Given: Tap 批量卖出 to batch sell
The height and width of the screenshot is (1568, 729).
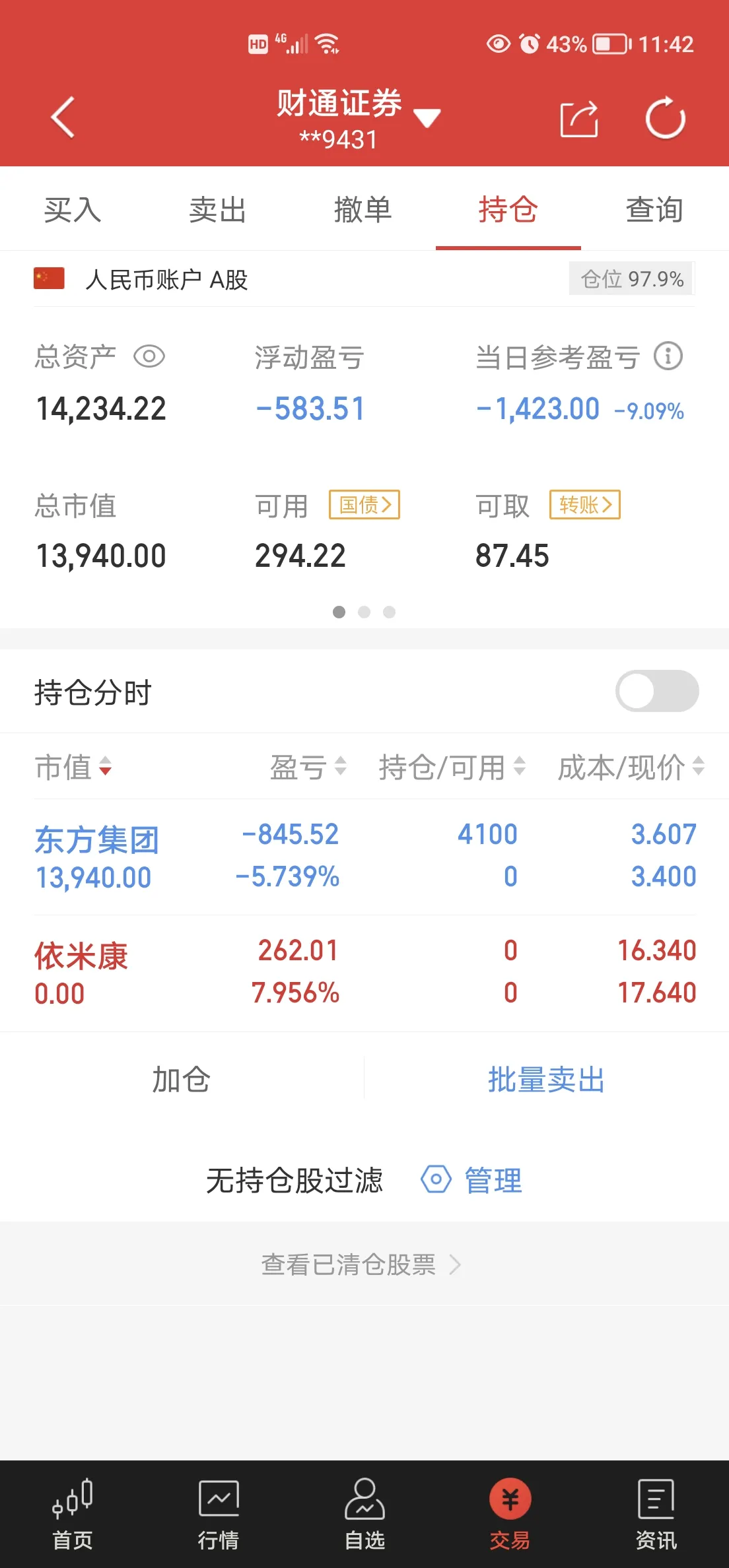Looking at the screenshot, I should tap(546, 1080).
